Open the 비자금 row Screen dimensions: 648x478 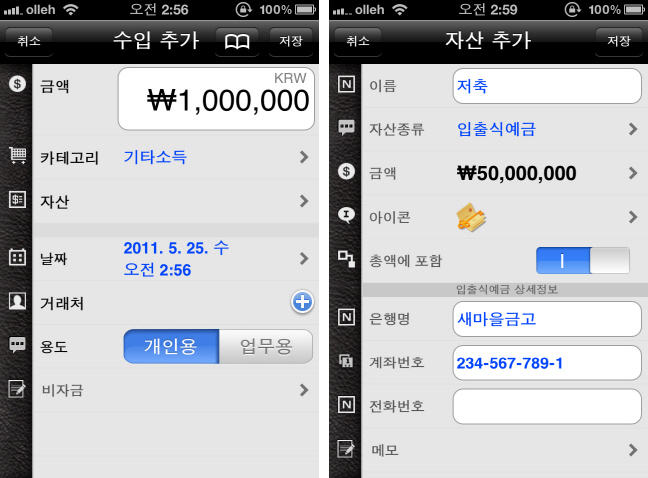coord(175,390)
